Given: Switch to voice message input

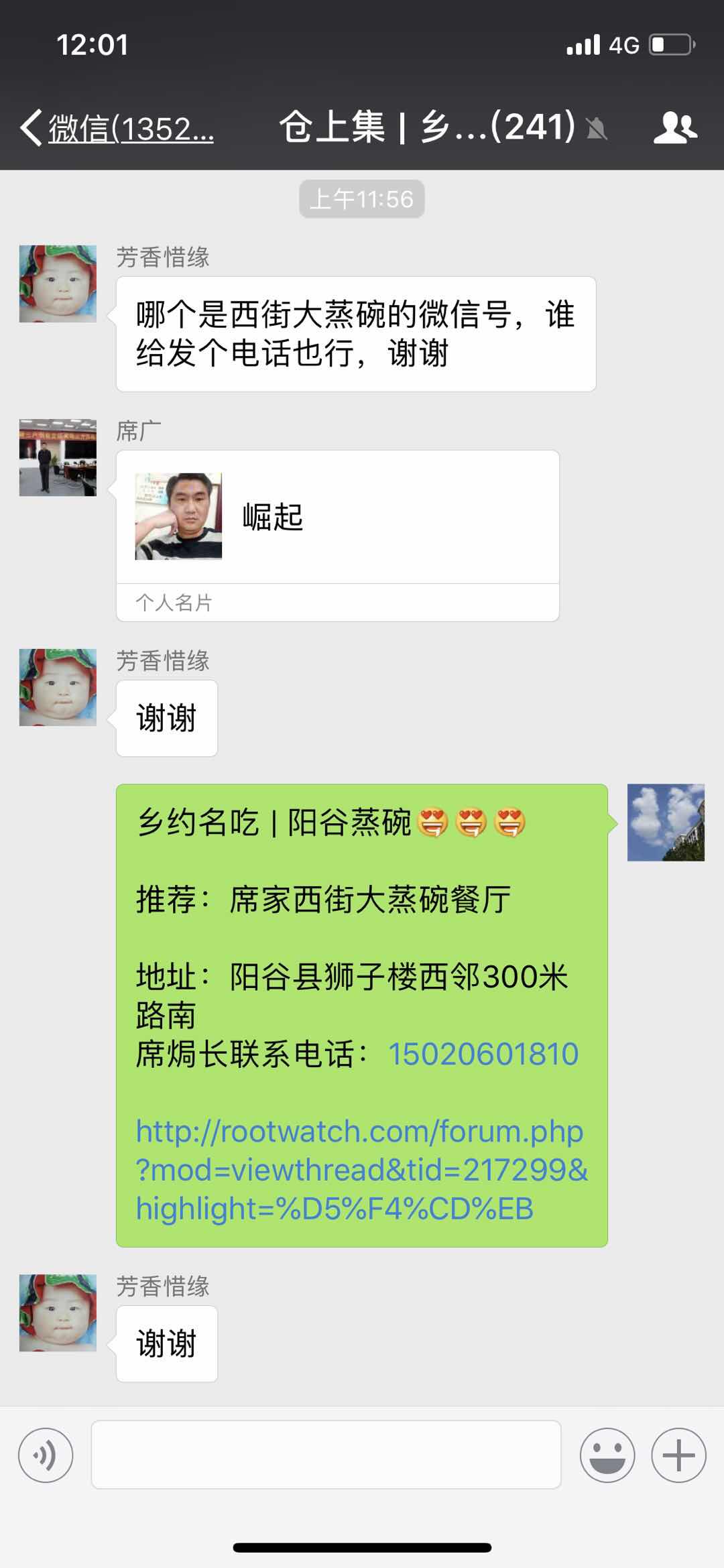Looking at the screenshot, I should [46, 1455].
